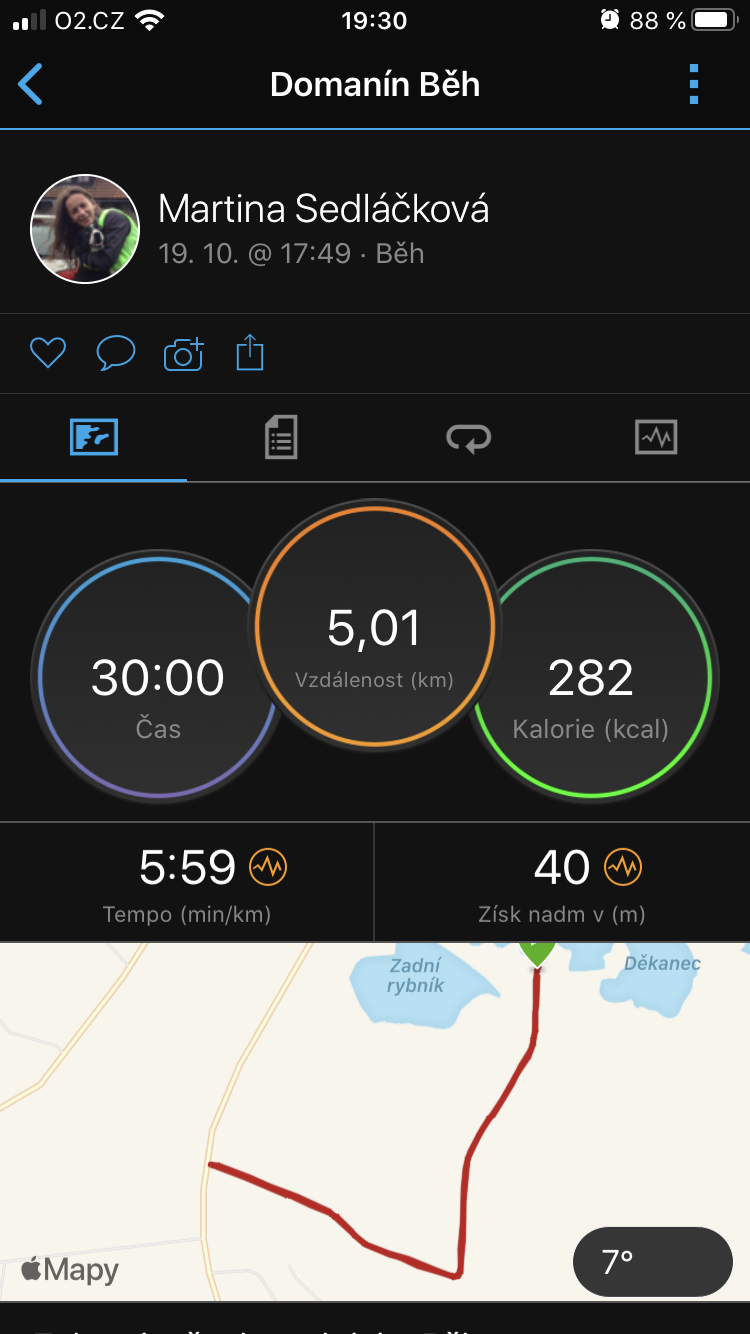Open the route map
Screen dimensions: 750x1334
(x=375, y=1121)
